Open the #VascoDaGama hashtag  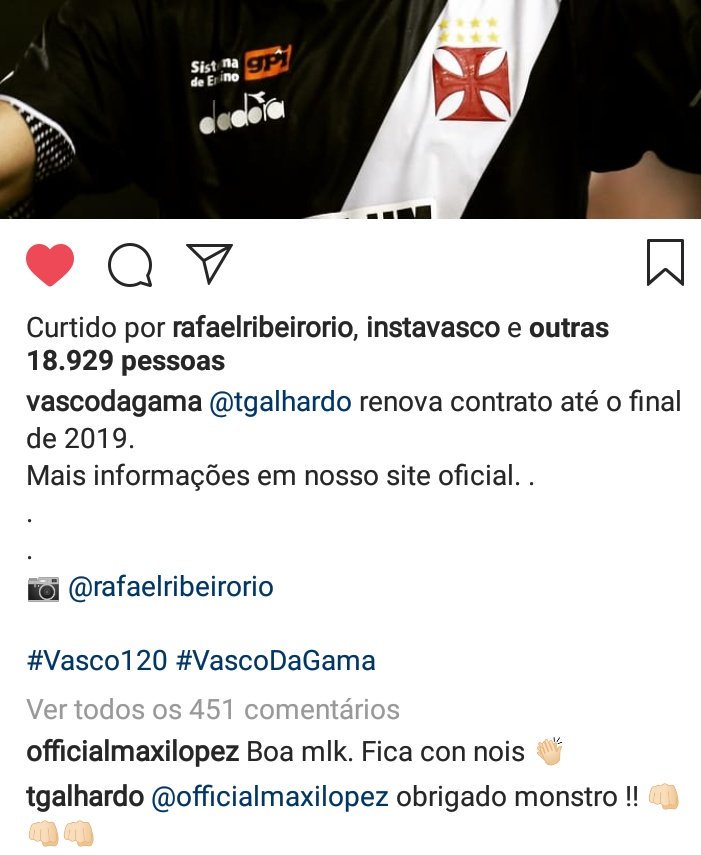(x=275, y=660)
